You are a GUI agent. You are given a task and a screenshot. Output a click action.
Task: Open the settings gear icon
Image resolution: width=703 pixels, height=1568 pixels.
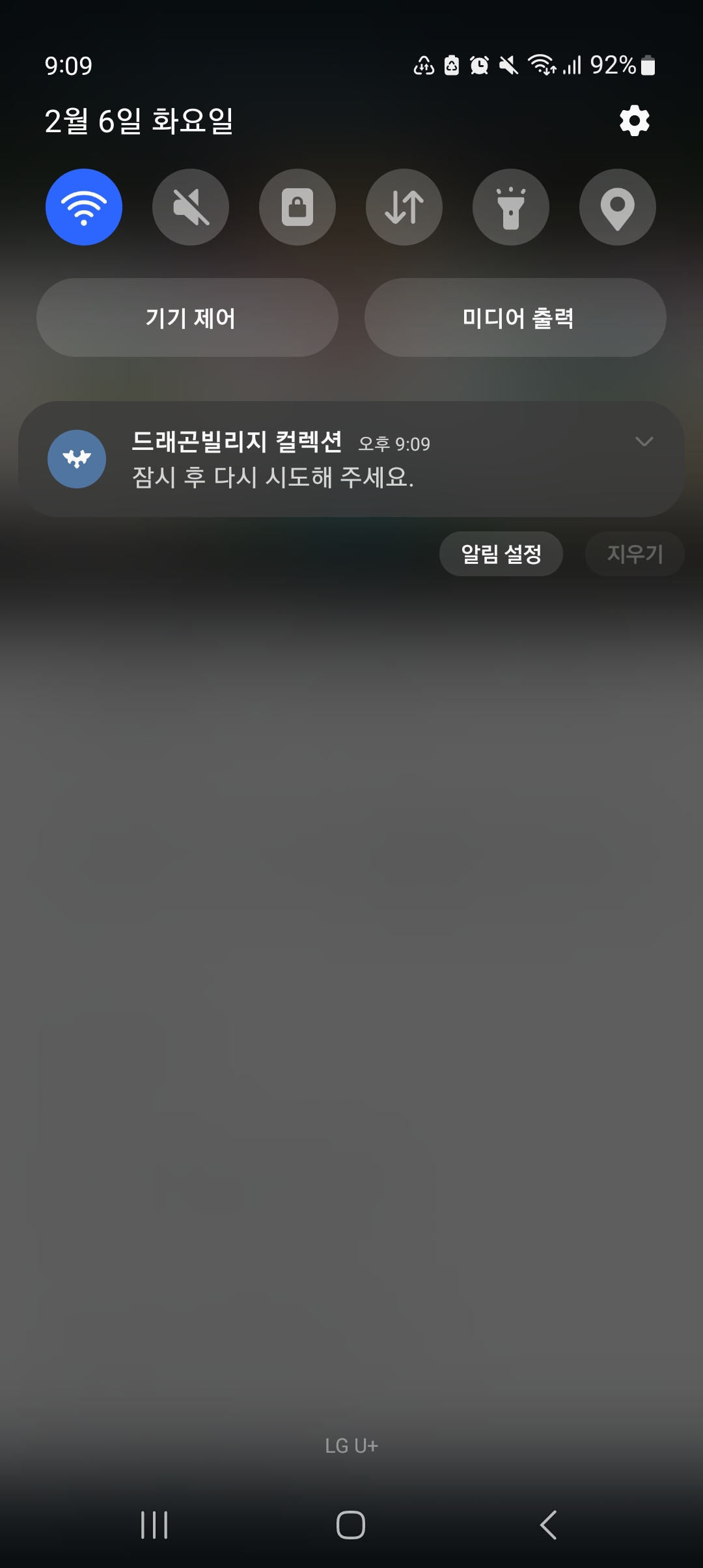pos(634,121)
